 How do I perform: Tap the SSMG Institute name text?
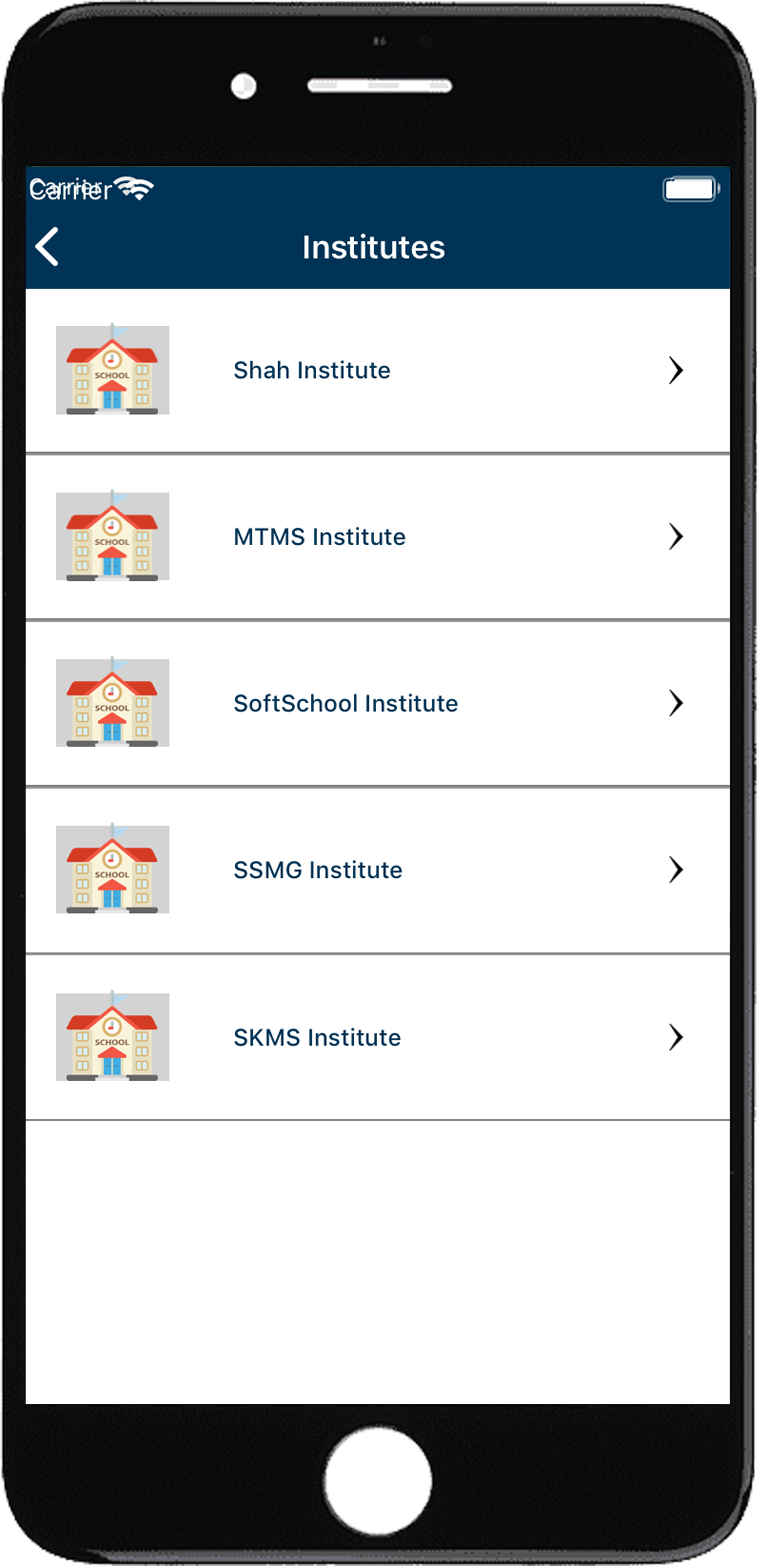pos(318,869)
